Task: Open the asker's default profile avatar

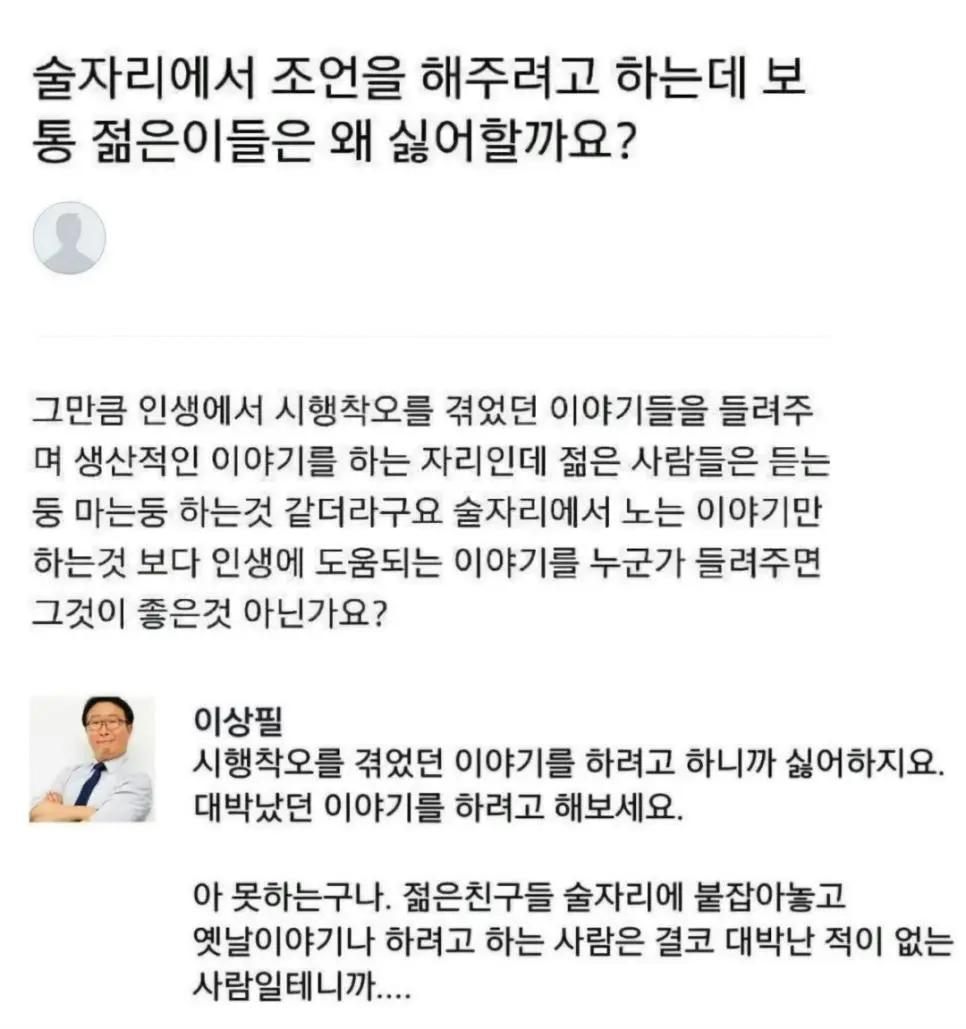Action: pyautogui.click(x=69, y=237)
